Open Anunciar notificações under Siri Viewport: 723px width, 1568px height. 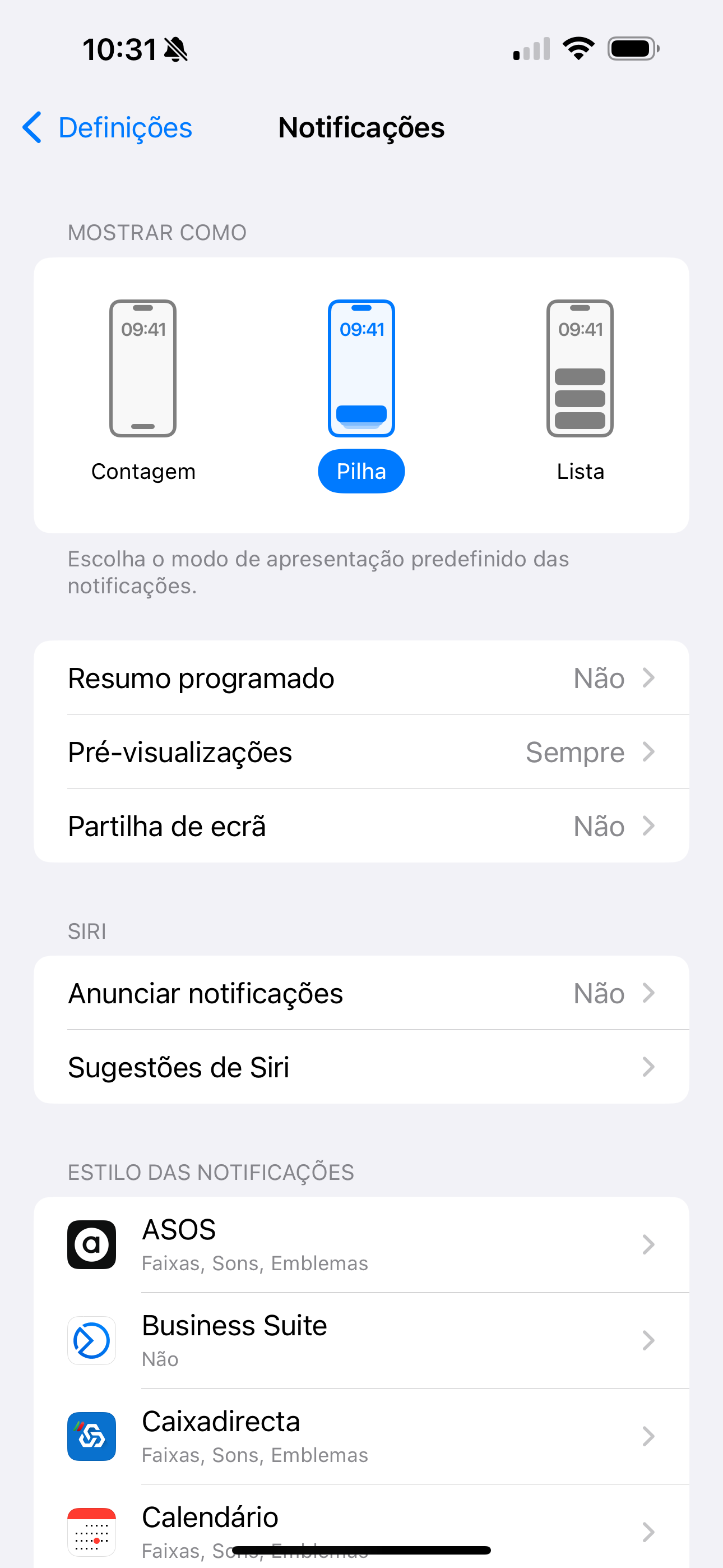[361, 993]
